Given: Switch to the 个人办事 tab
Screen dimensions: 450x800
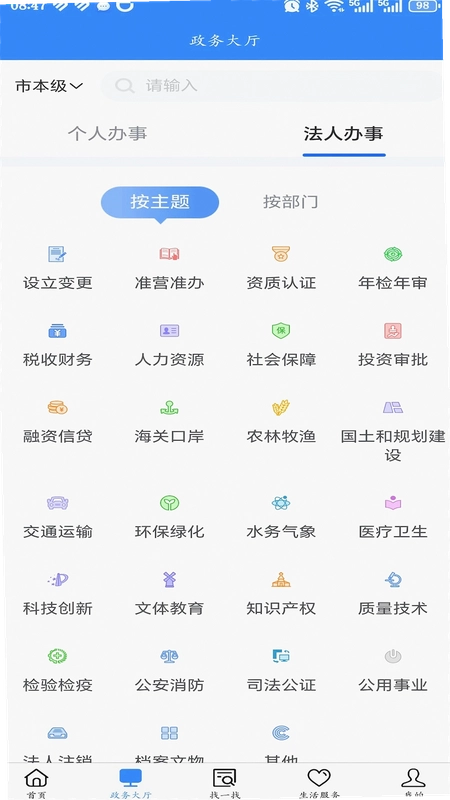Looking at the screenshot, I should click(107, 134).
